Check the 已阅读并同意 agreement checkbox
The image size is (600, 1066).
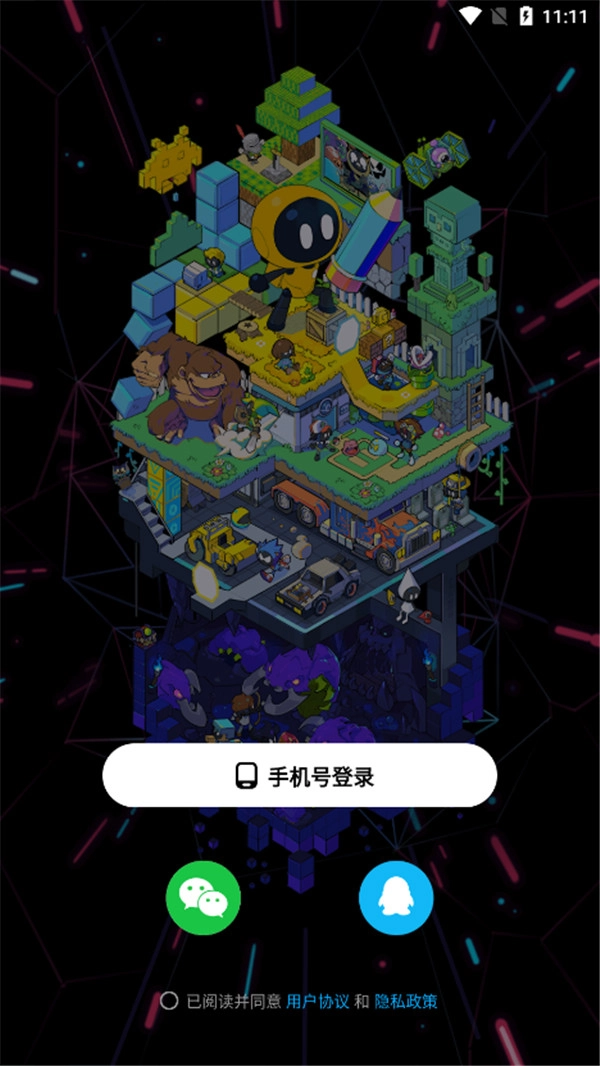coord(169,1000)
